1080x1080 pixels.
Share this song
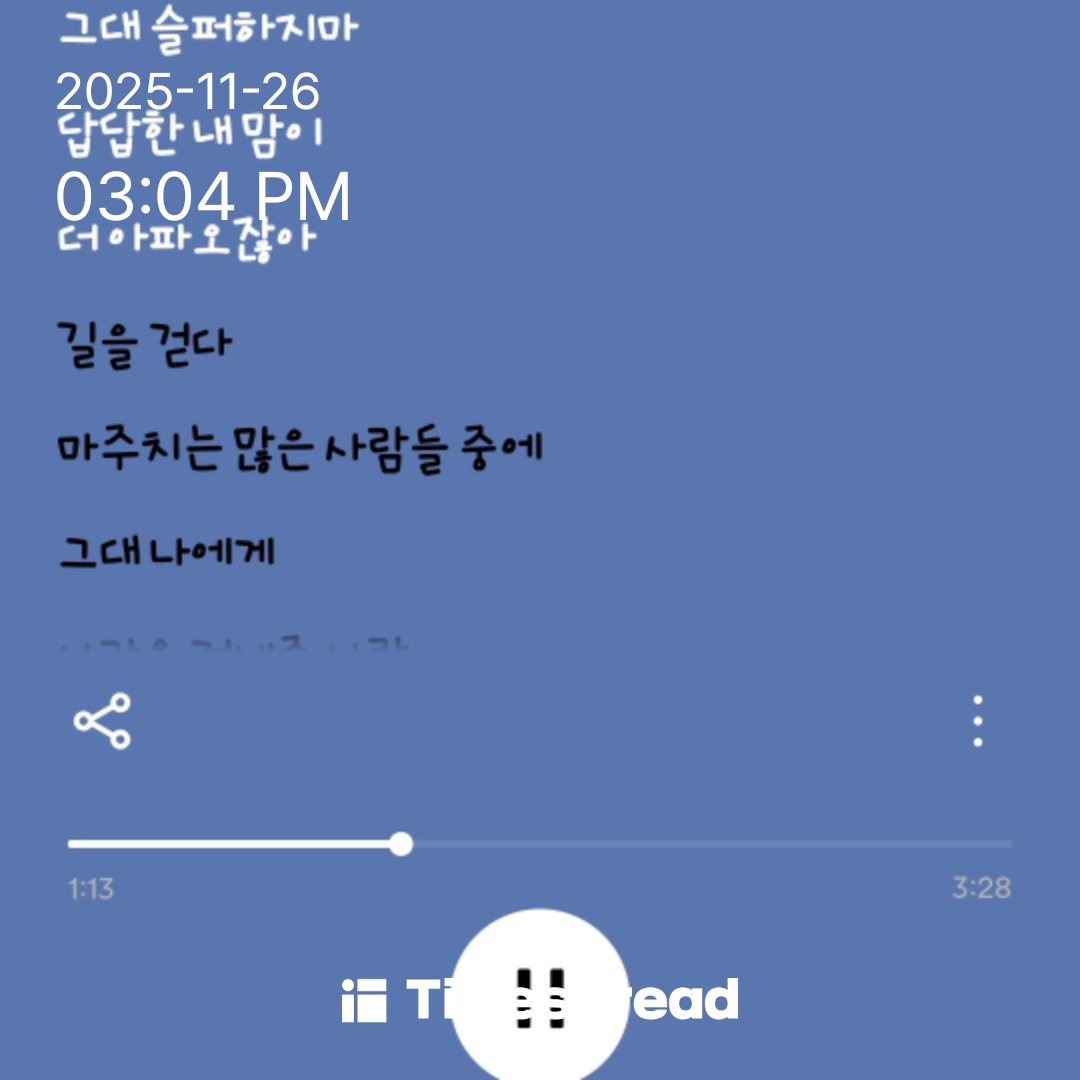[x=102, y=721]
